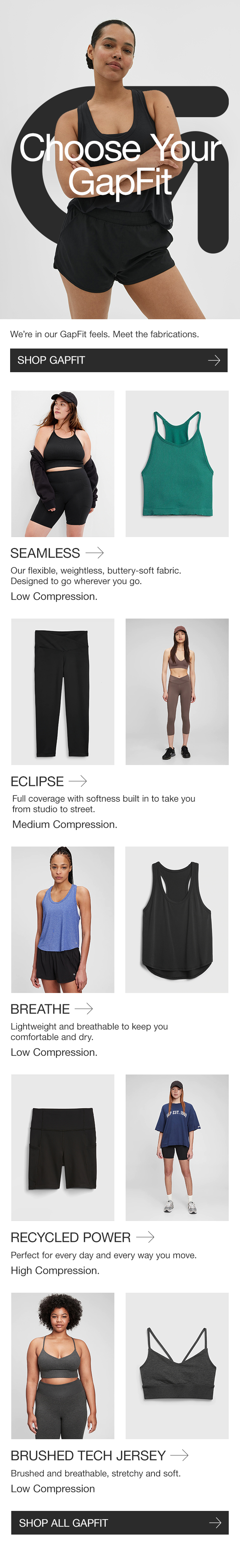
Task: View the black Breathe tank top
Action: pyautogui.click(x=177, y=919)
